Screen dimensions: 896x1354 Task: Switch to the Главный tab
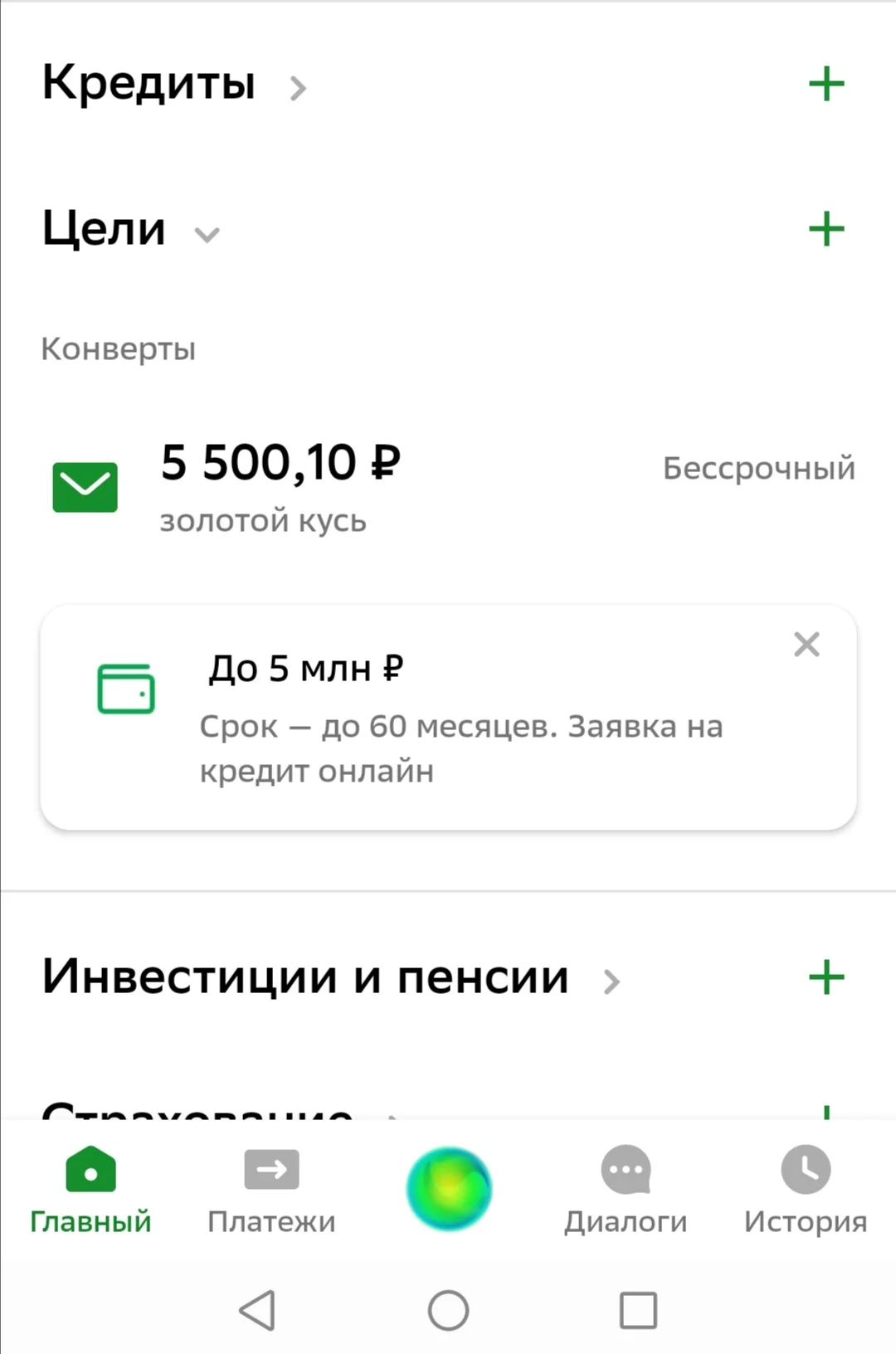[90, 1188]
